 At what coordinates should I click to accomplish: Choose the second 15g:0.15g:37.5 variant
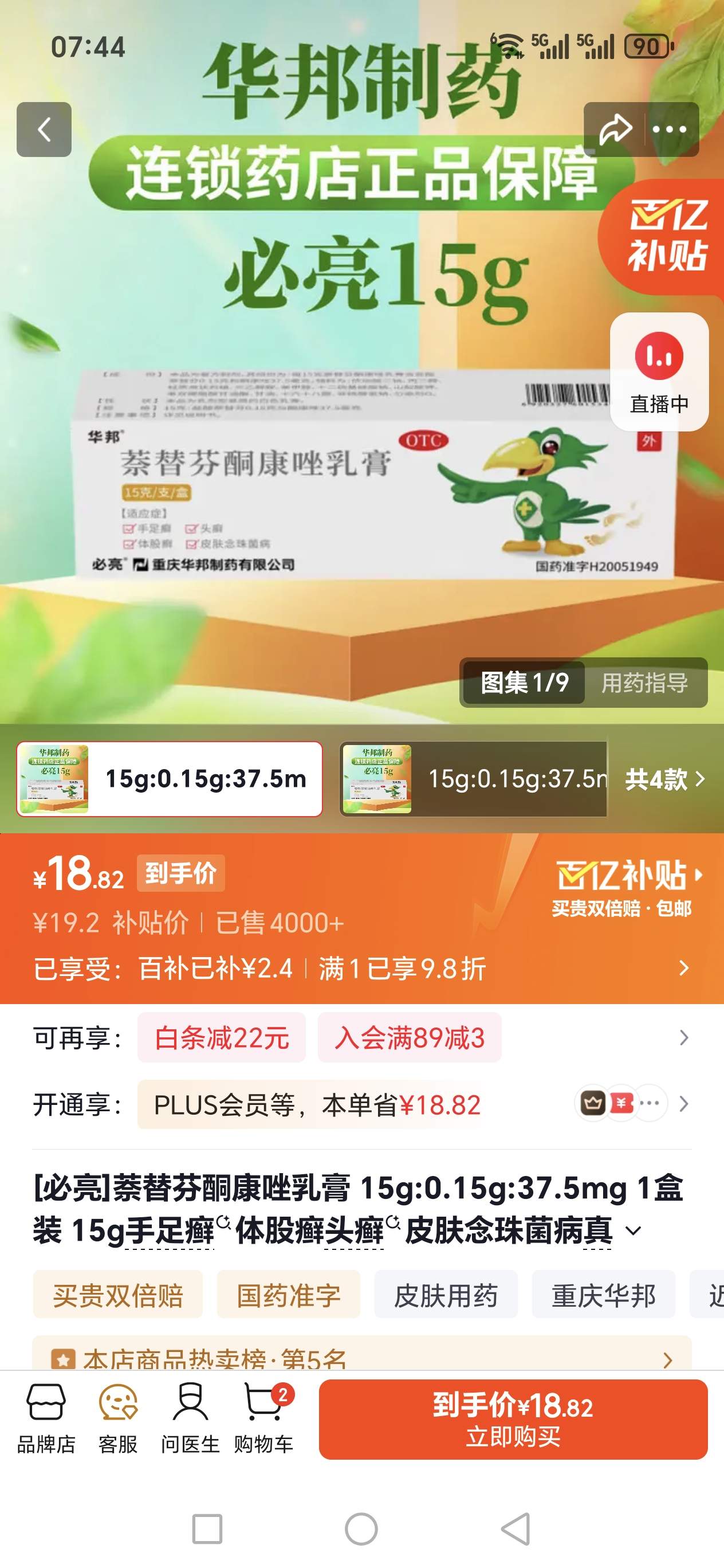pyautogui.click(x=473, y=779)
